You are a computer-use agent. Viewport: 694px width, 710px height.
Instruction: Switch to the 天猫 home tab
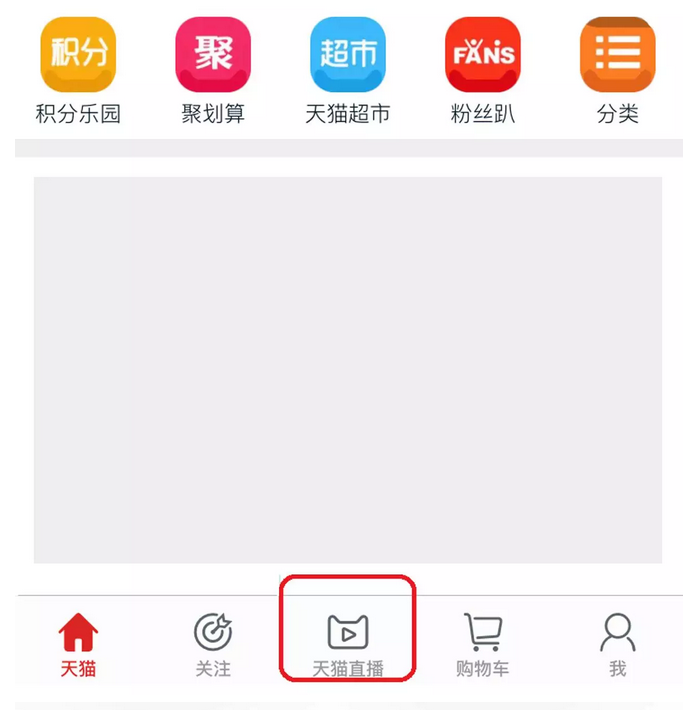click(x=78, y=645)
